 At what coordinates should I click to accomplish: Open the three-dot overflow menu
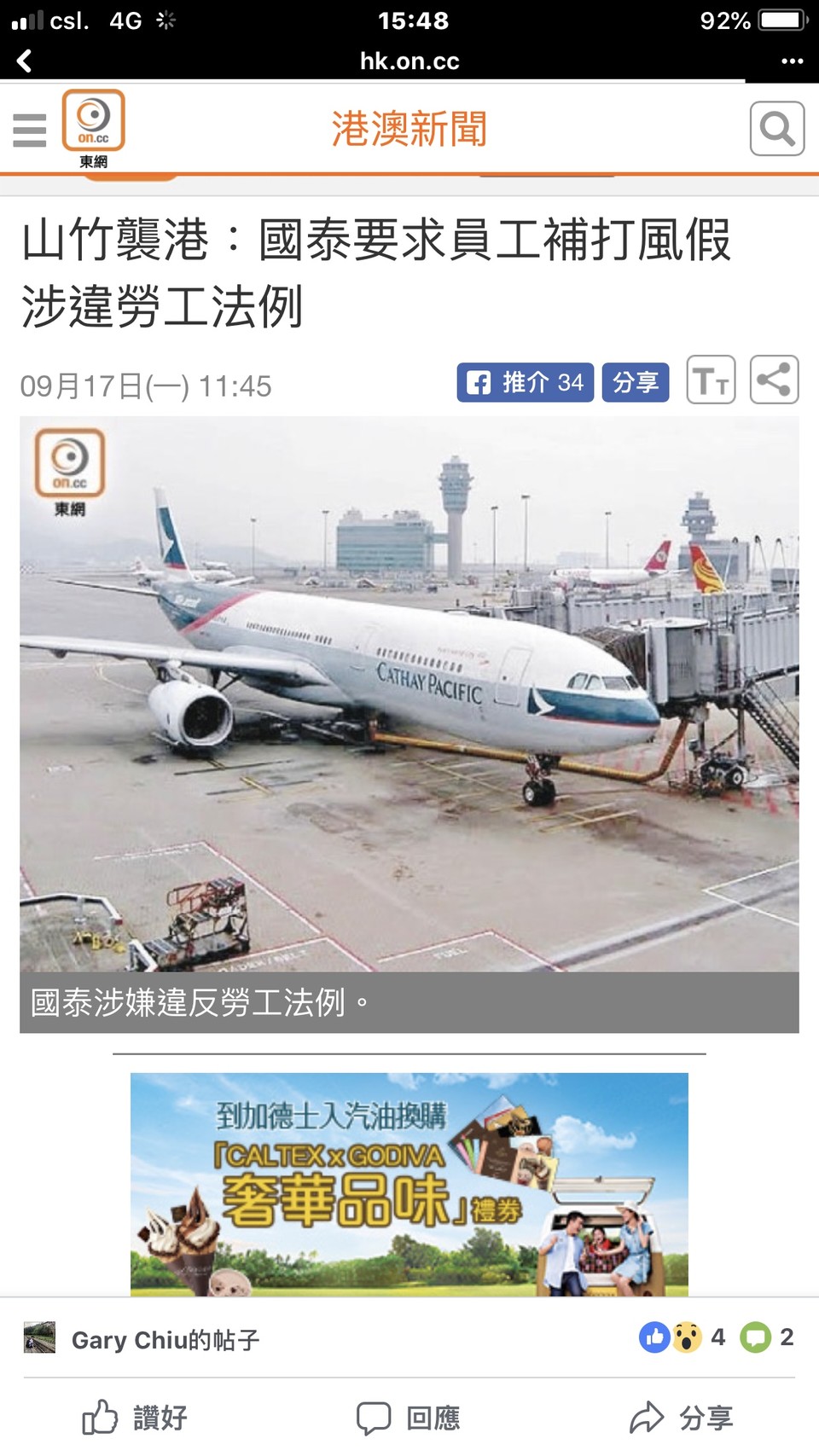click(x=792, y=61)
